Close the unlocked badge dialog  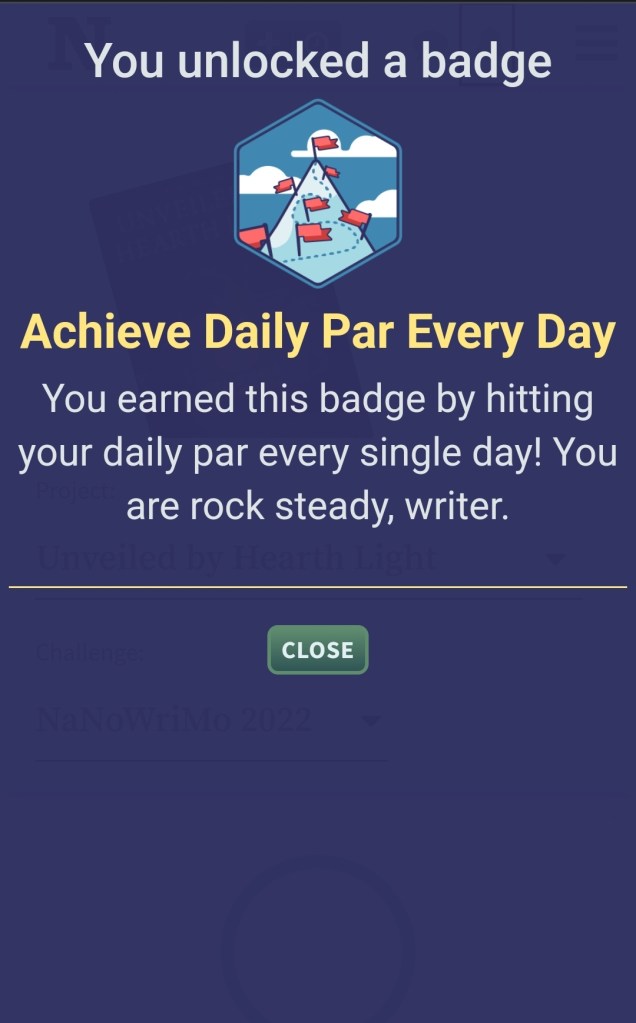[x=317, y=650]
